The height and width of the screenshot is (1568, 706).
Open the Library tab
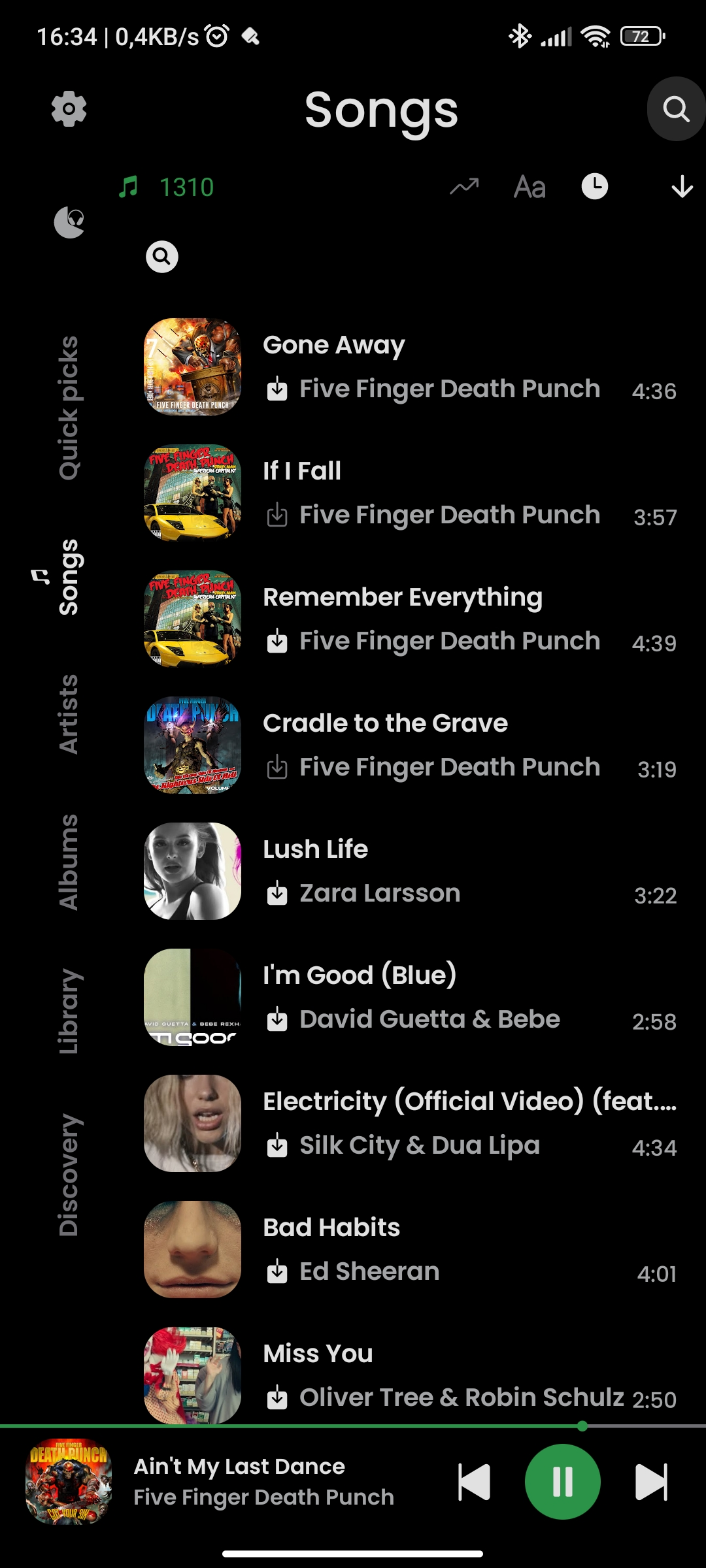click(x=69, y=1011)
